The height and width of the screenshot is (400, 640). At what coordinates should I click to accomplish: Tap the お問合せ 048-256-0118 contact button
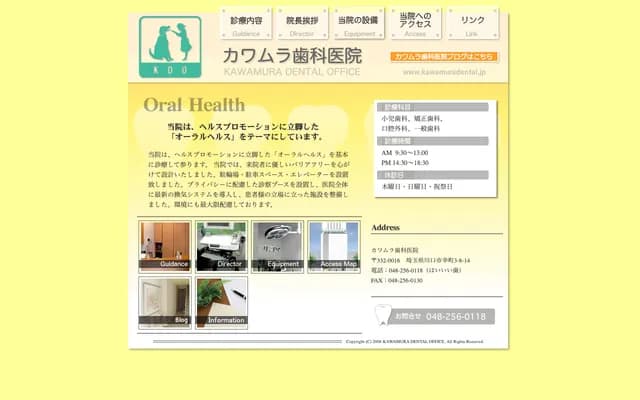click(434, 316)
